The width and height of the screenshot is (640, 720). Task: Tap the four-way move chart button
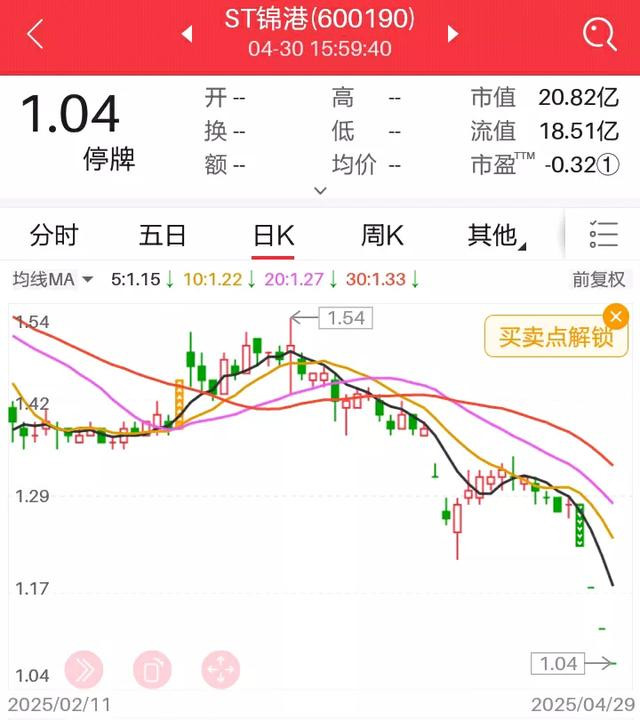point(221,670)
